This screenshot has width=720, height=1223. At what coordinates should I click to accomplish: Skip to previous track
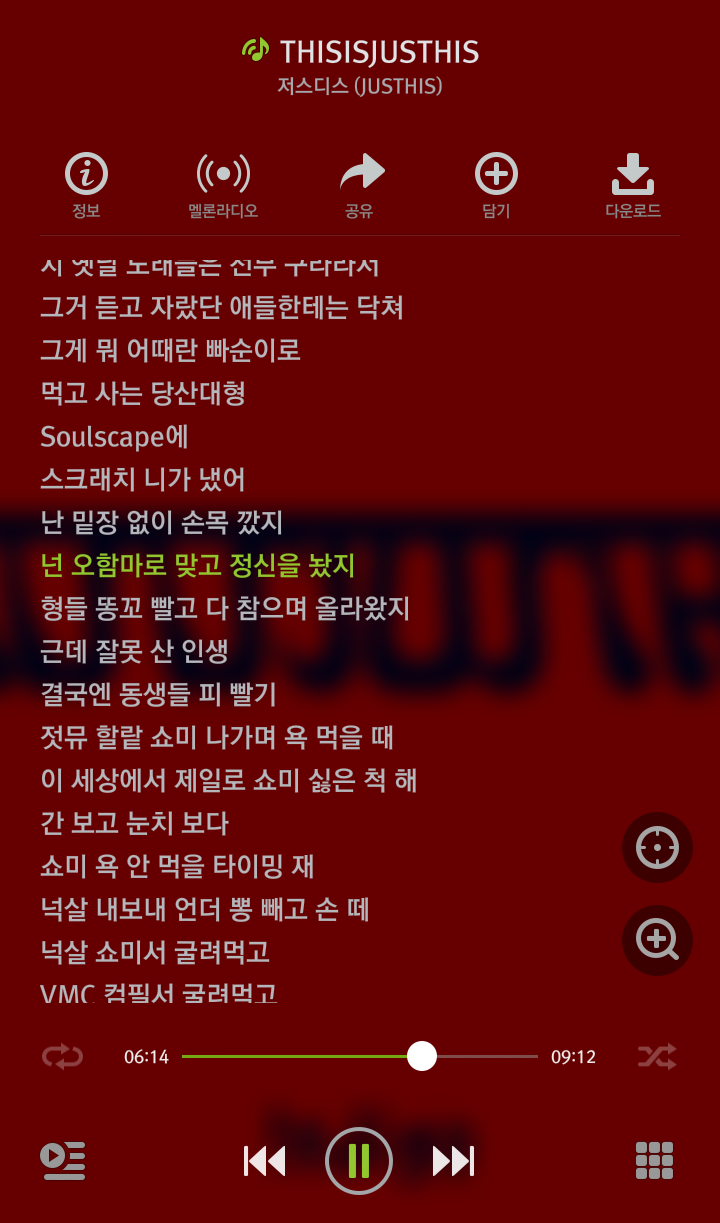coord(265,1161)
